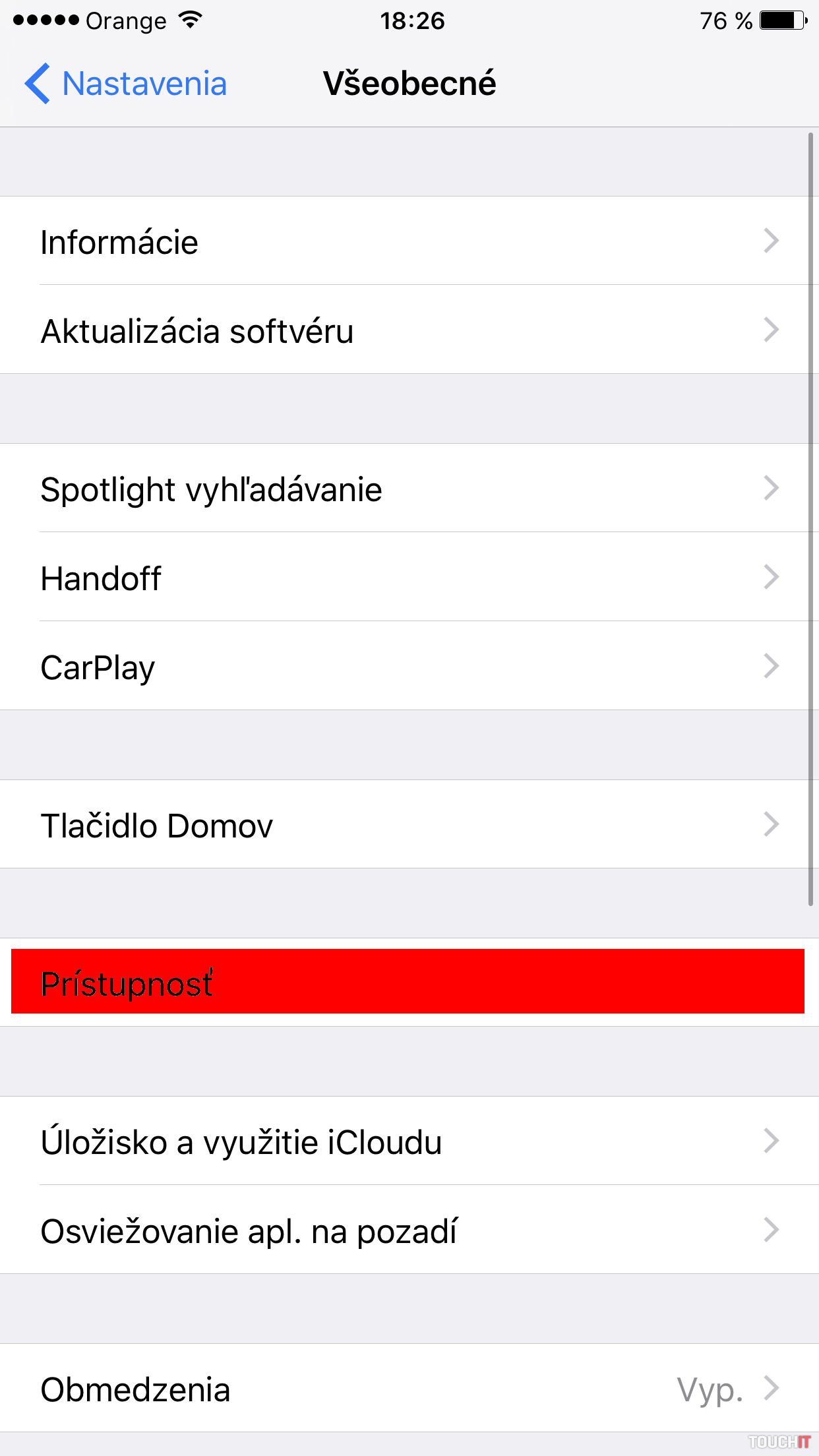This screenshot has width=819, height=1456.
Task: Open the Informácie row
Action: click(x=409, y=241)
